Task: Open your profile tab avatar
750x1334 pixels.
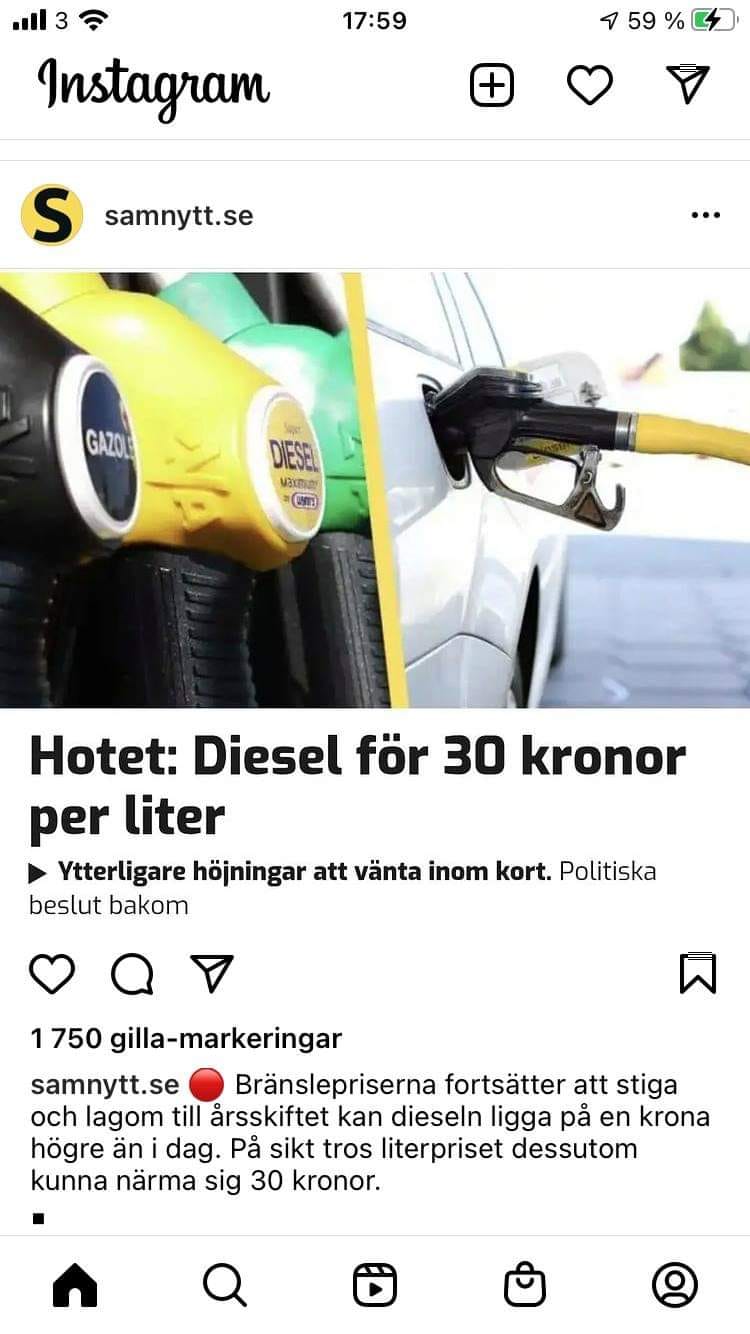Action: pos(677,1284)
